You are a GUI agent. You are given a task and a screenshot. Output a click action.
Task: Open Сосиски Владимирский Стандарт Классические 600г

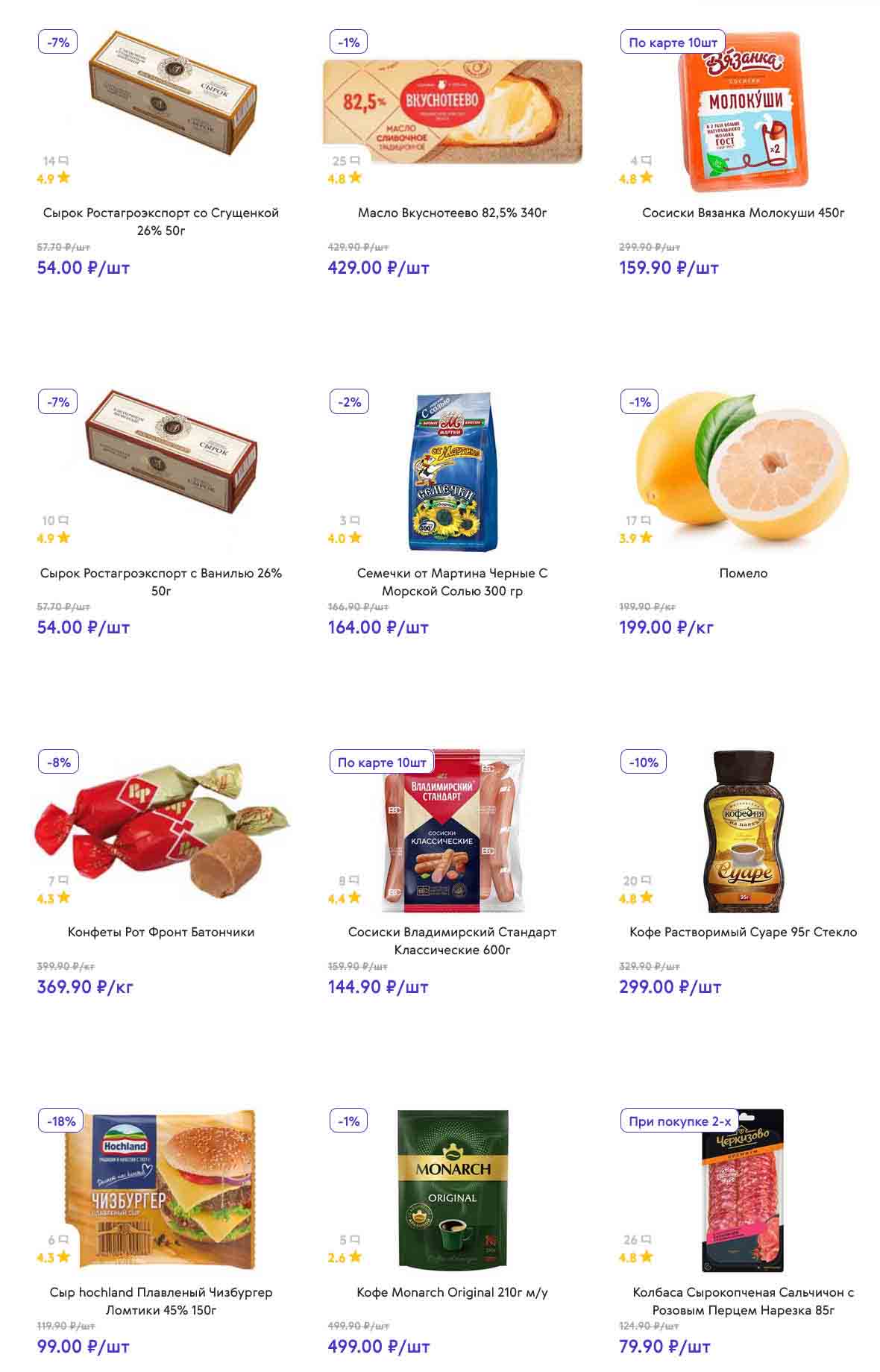(452, 940)
